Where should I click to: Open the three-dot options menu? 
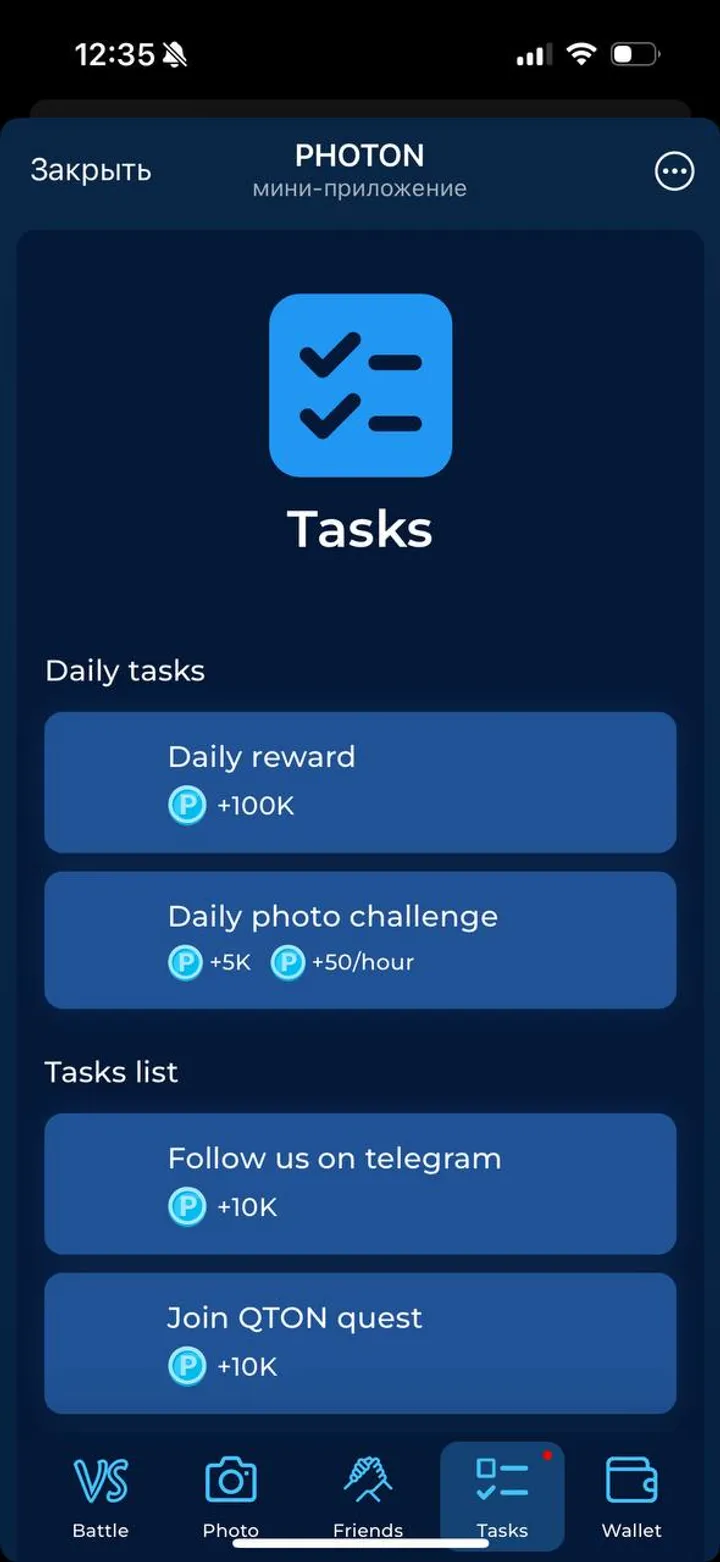674,172
